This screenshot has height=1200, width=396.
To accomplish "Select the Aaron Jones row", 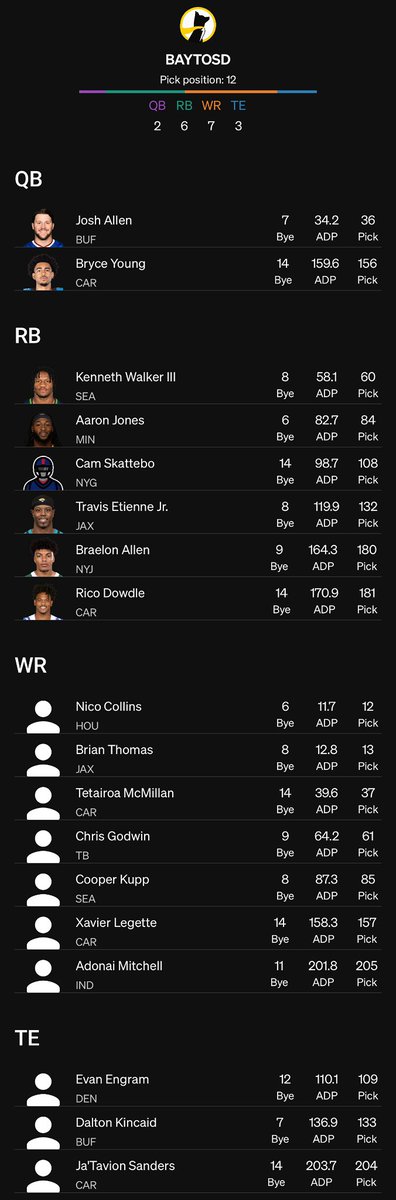I will pyautogui.click(x=198, y=428).
